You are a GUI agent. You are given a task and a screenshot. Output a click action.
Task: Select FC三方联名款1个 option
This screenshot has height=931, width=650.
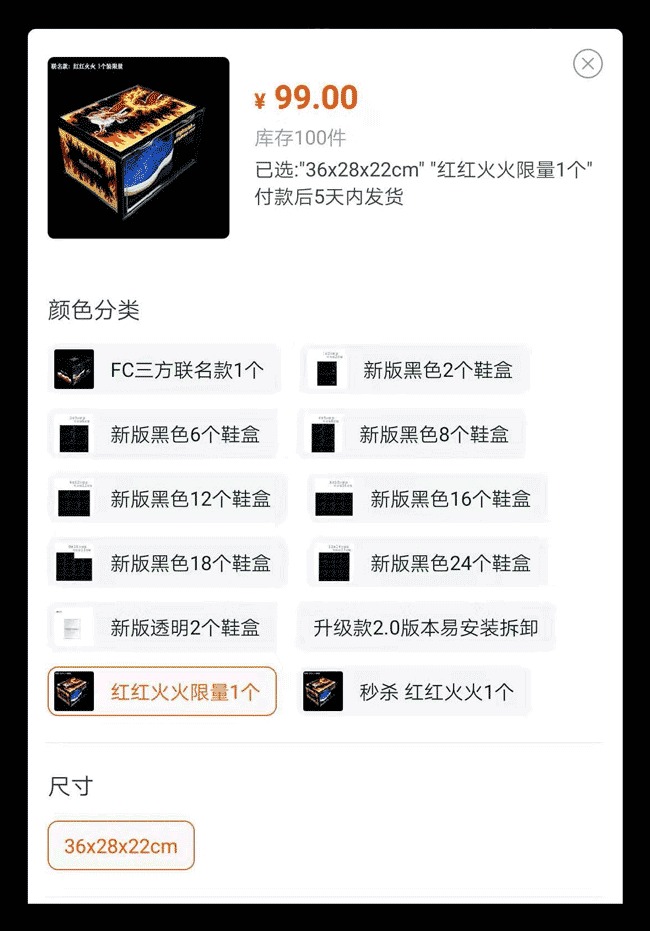point(164,370)
